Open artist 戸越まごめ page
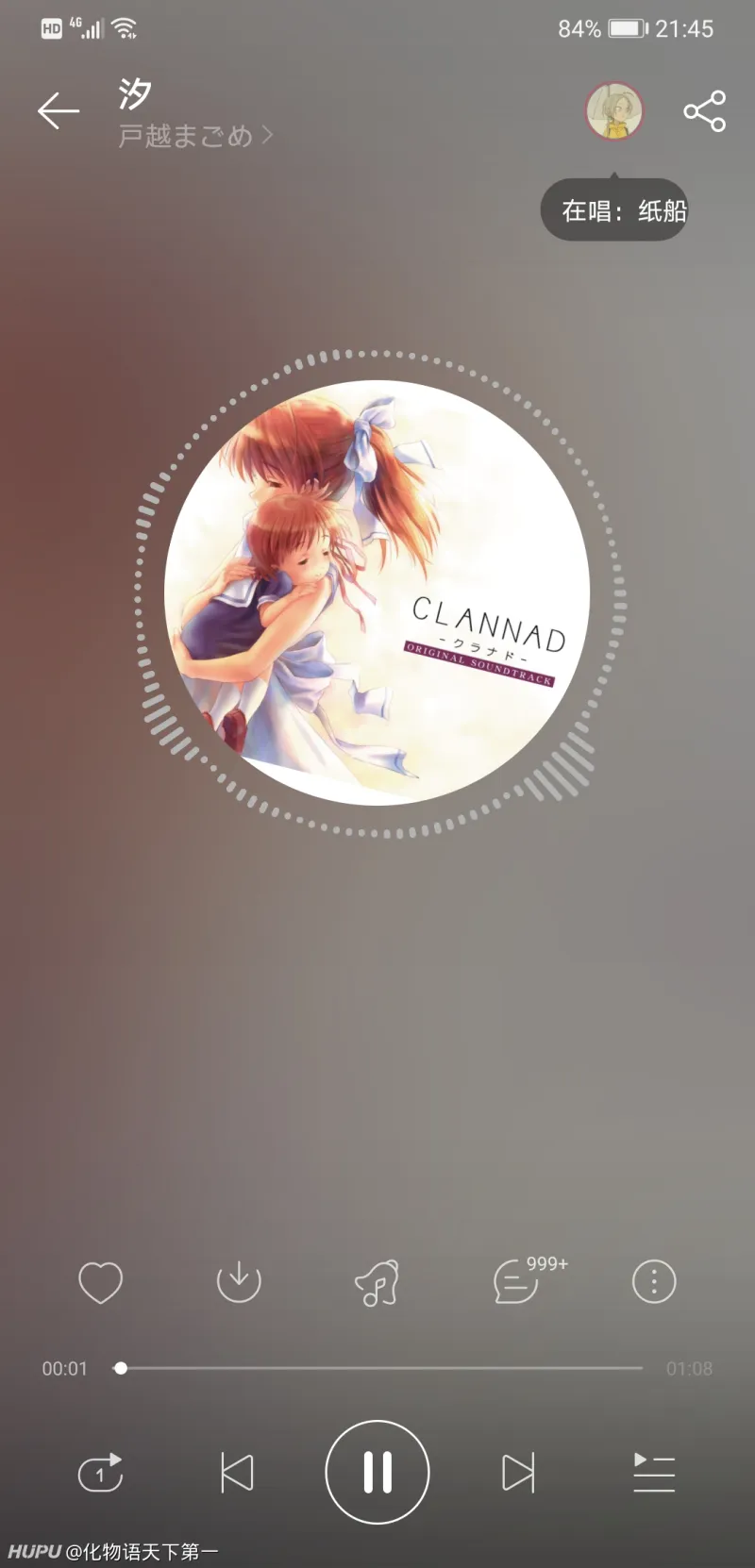Screen dimensions: 755x1568 [x=194, y=137]
